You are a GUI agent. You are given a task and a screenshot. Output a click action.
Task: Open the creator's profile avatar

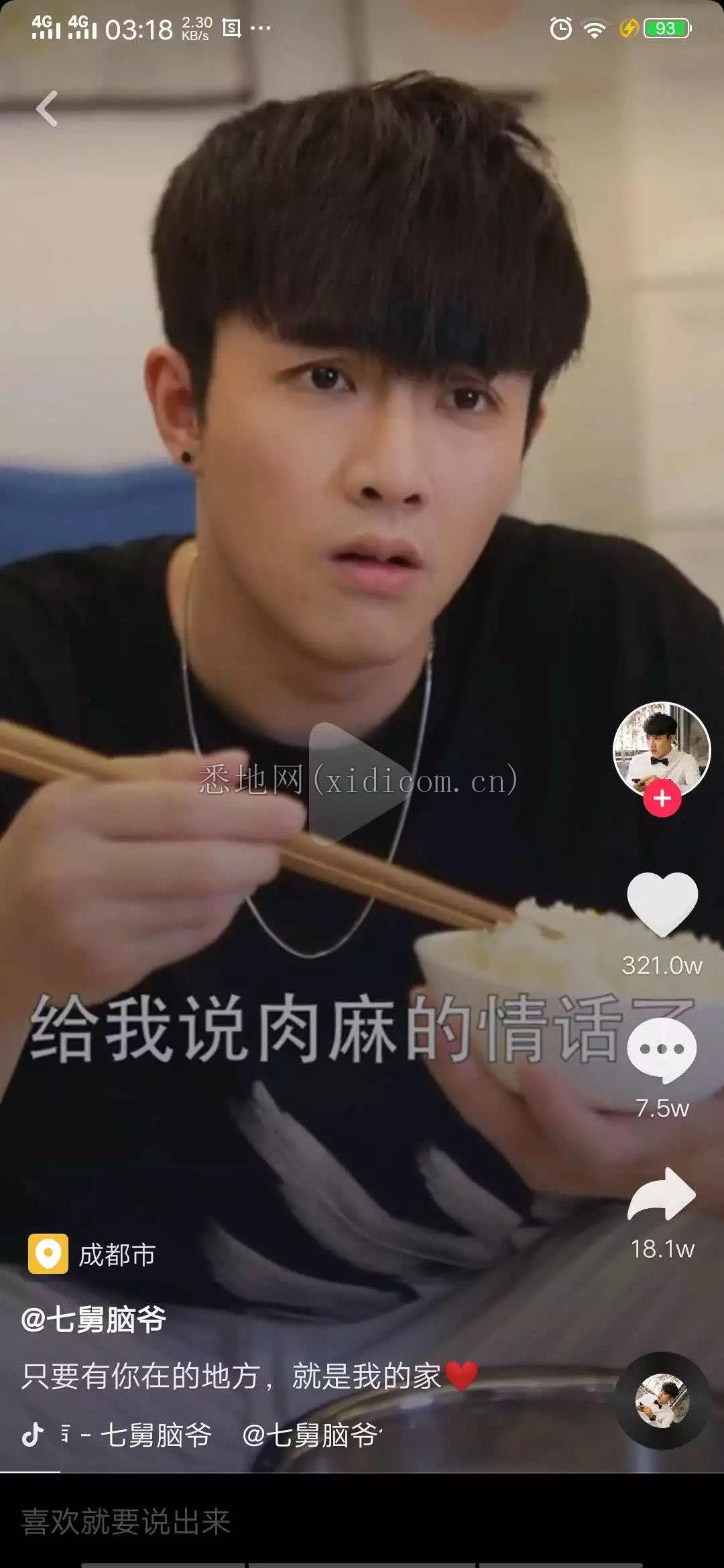[662, 748]
